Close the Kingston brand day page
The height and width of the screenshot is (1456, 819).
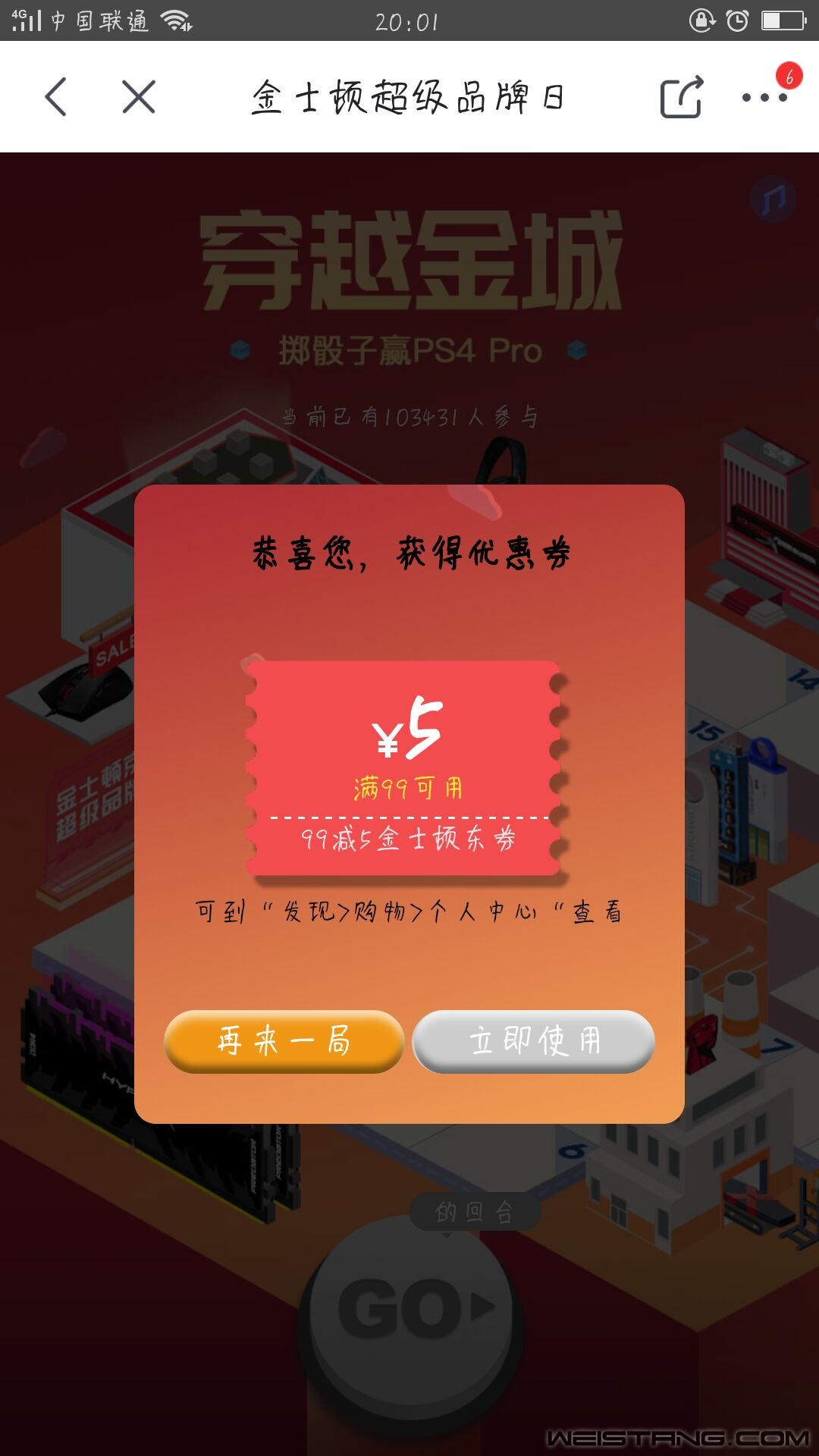(x=139, y=97)
